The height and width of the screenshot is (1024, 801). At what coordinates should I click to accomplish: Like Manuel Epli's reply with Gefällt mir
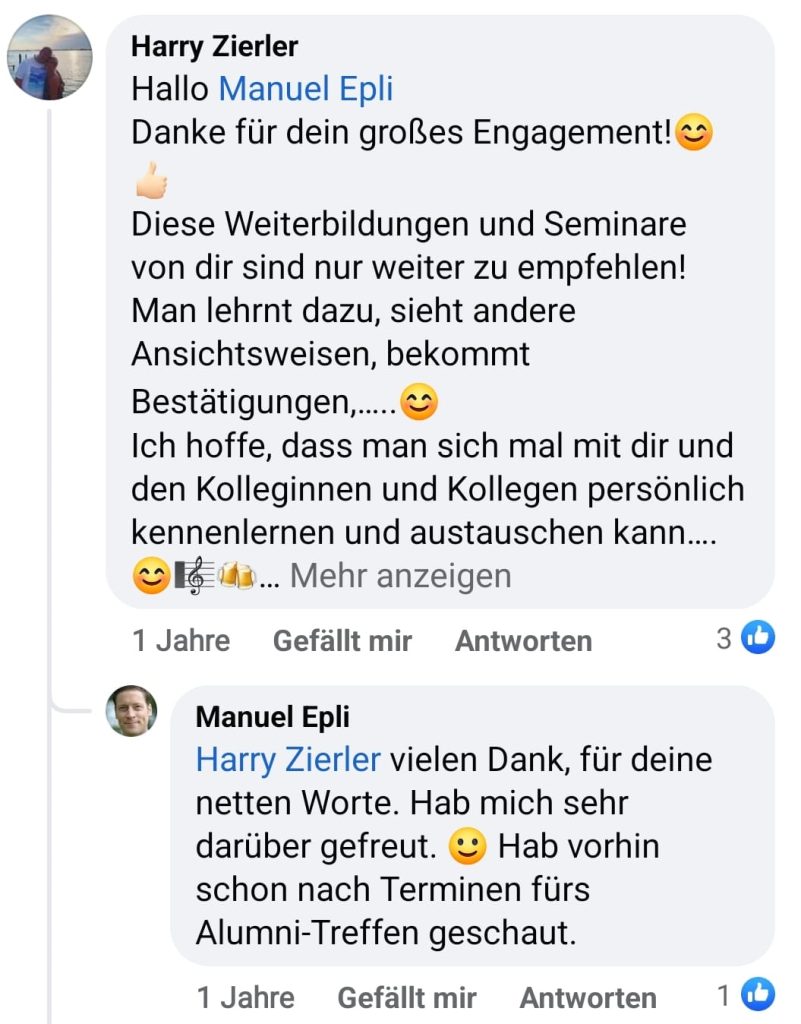(x=407, y=997)
